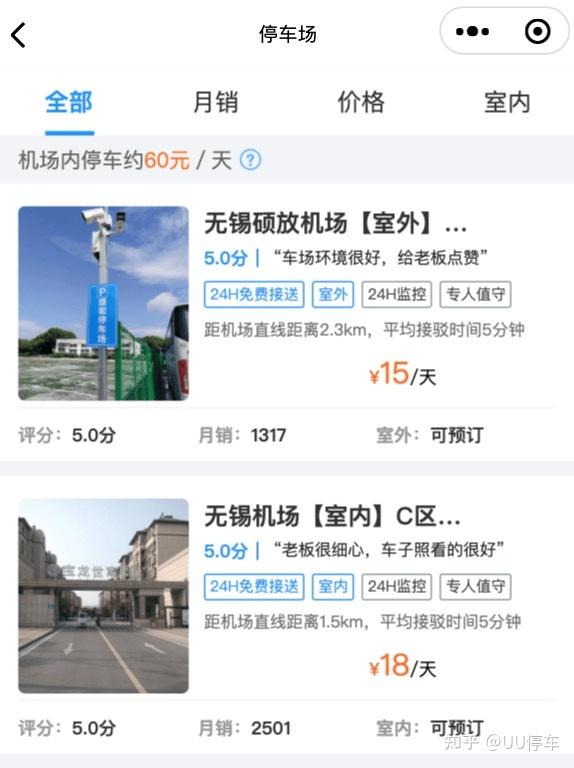Viewport: 574px width, 768px height.
Task: Filter by the 室内 tab
Action: pyautogui.click(x=507, y=102)
